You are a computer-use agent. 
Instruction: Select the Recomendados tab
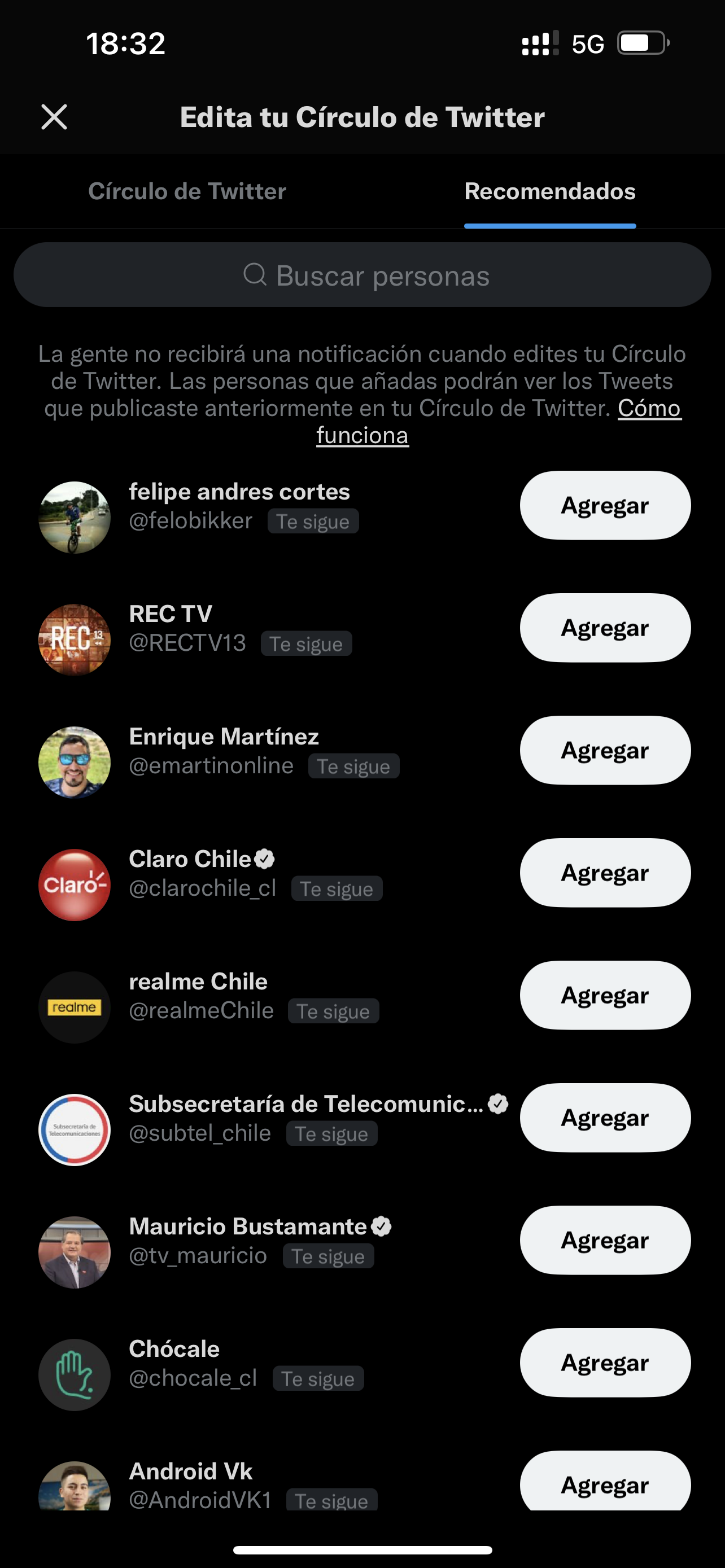click(550, 191)
